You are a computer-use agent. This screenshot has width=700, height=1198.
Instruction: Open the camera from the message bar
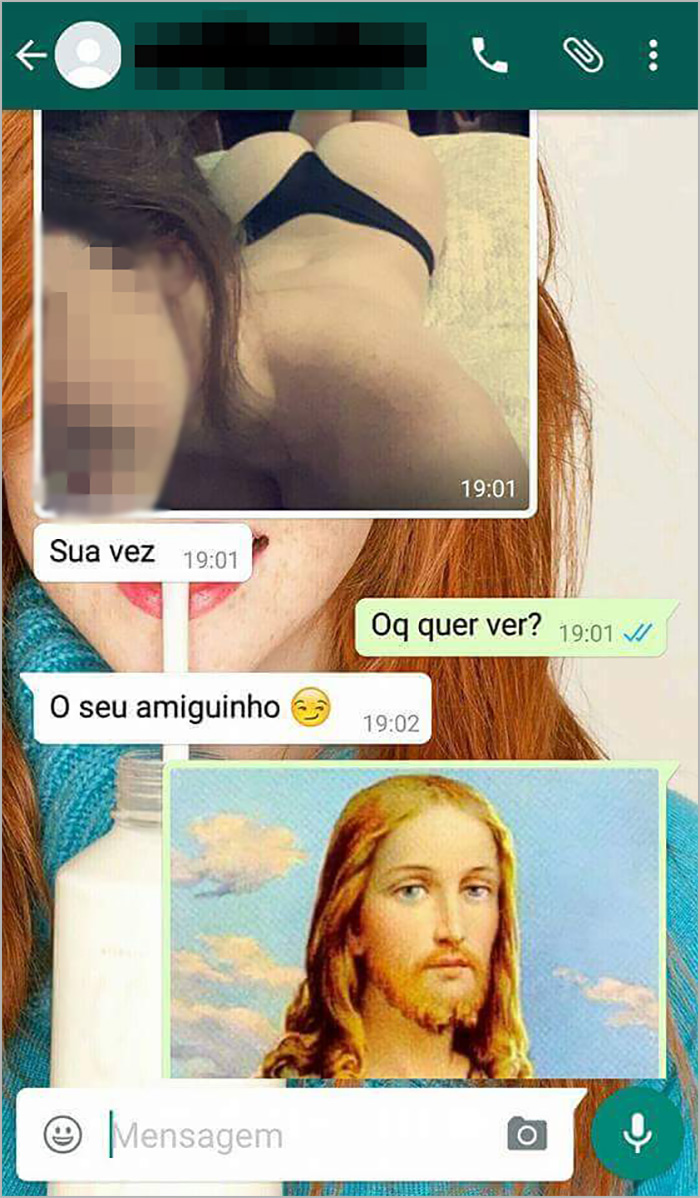527,1134
